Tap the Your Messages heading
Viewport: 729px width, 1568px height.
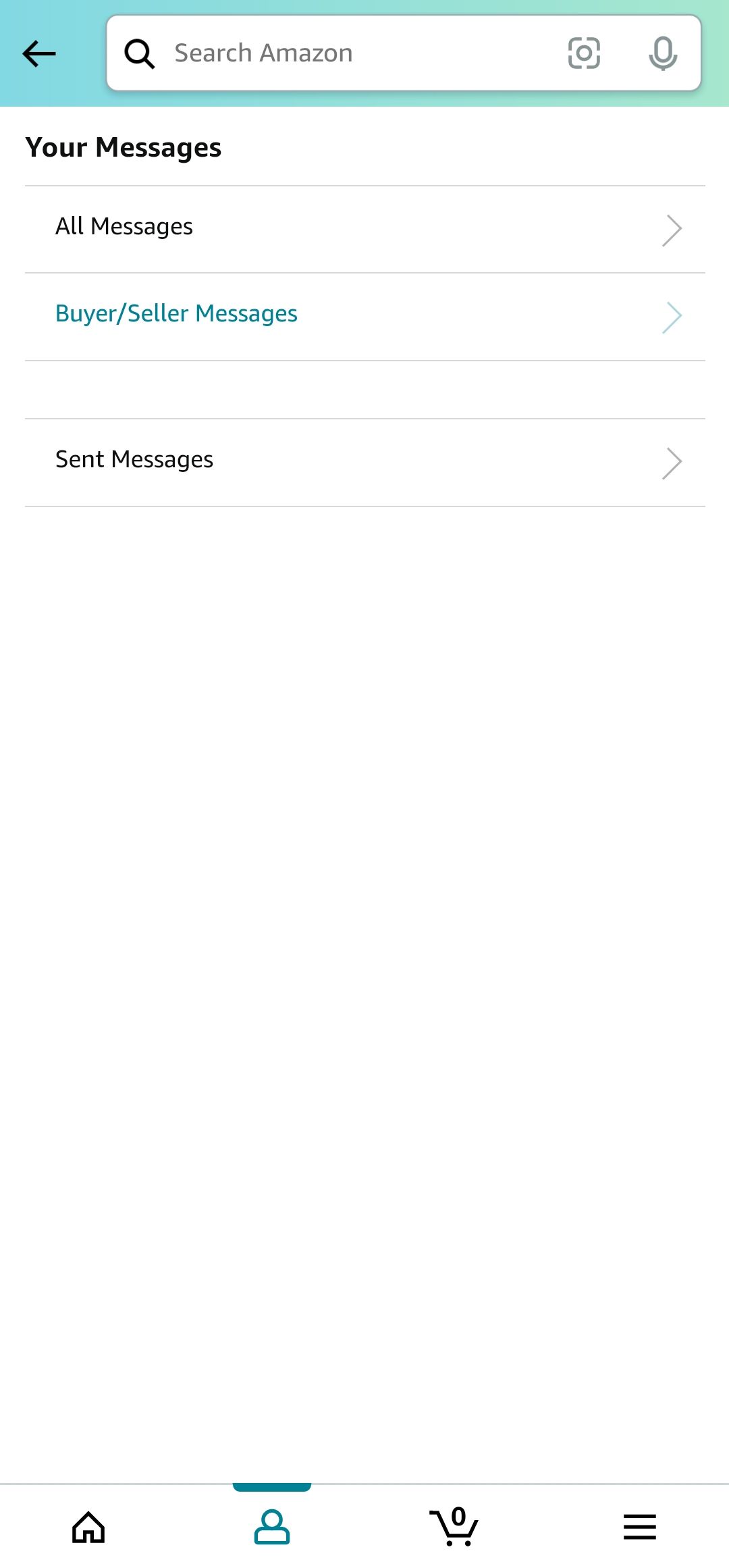[124, 147]
